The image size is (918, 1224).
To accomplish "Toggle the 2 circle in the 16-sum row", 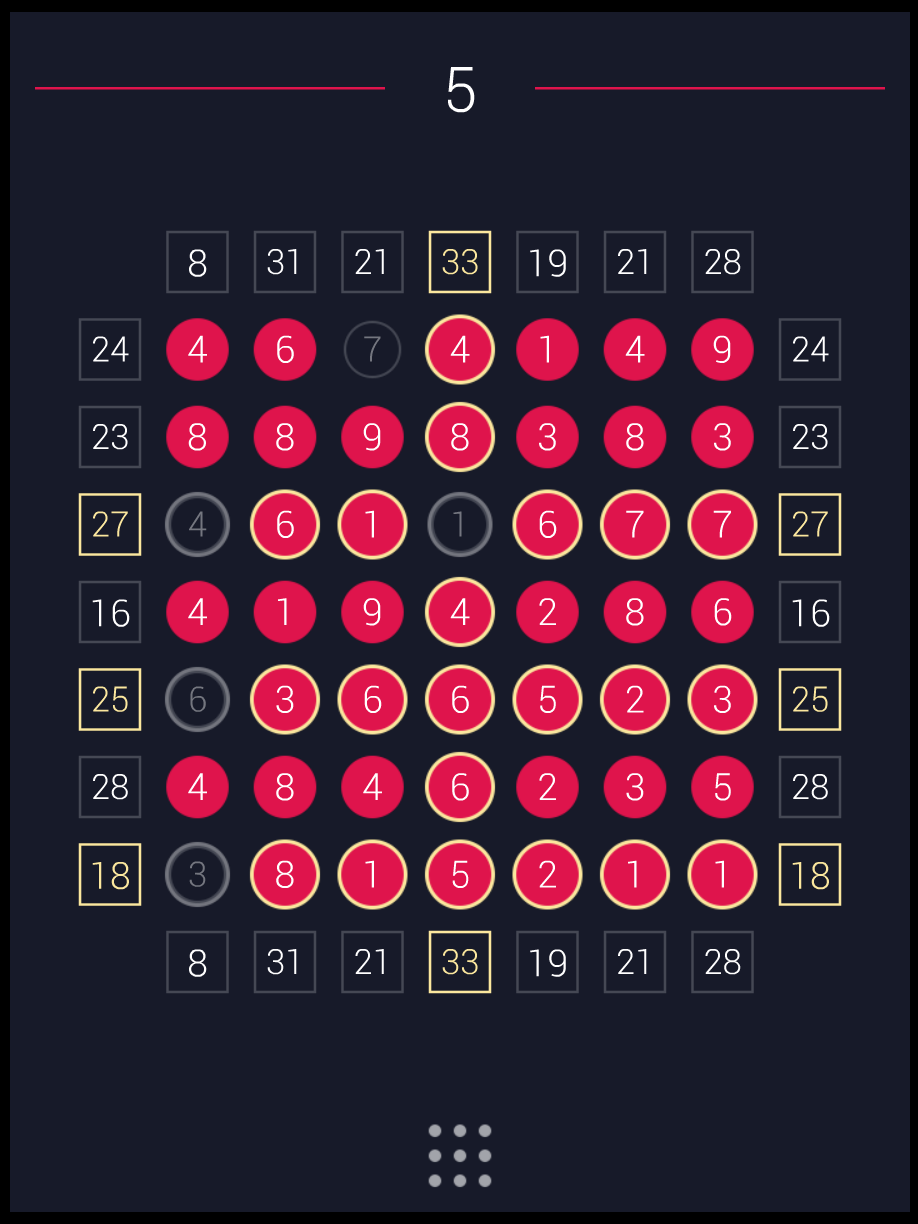I will click(x=547, y=612).
